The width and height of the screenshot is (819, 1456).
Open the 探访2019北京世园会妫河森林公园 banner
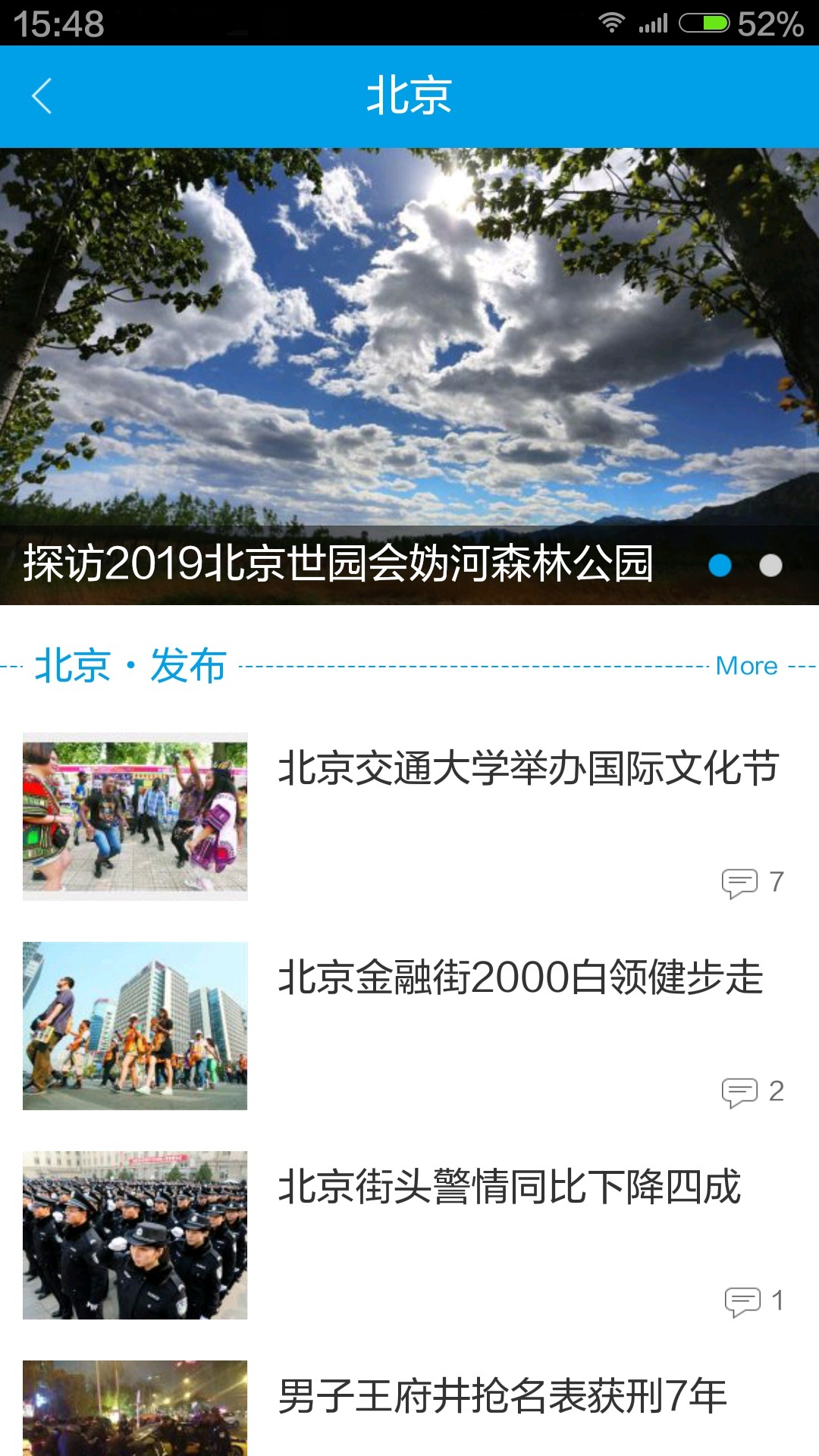pos(409,364)
